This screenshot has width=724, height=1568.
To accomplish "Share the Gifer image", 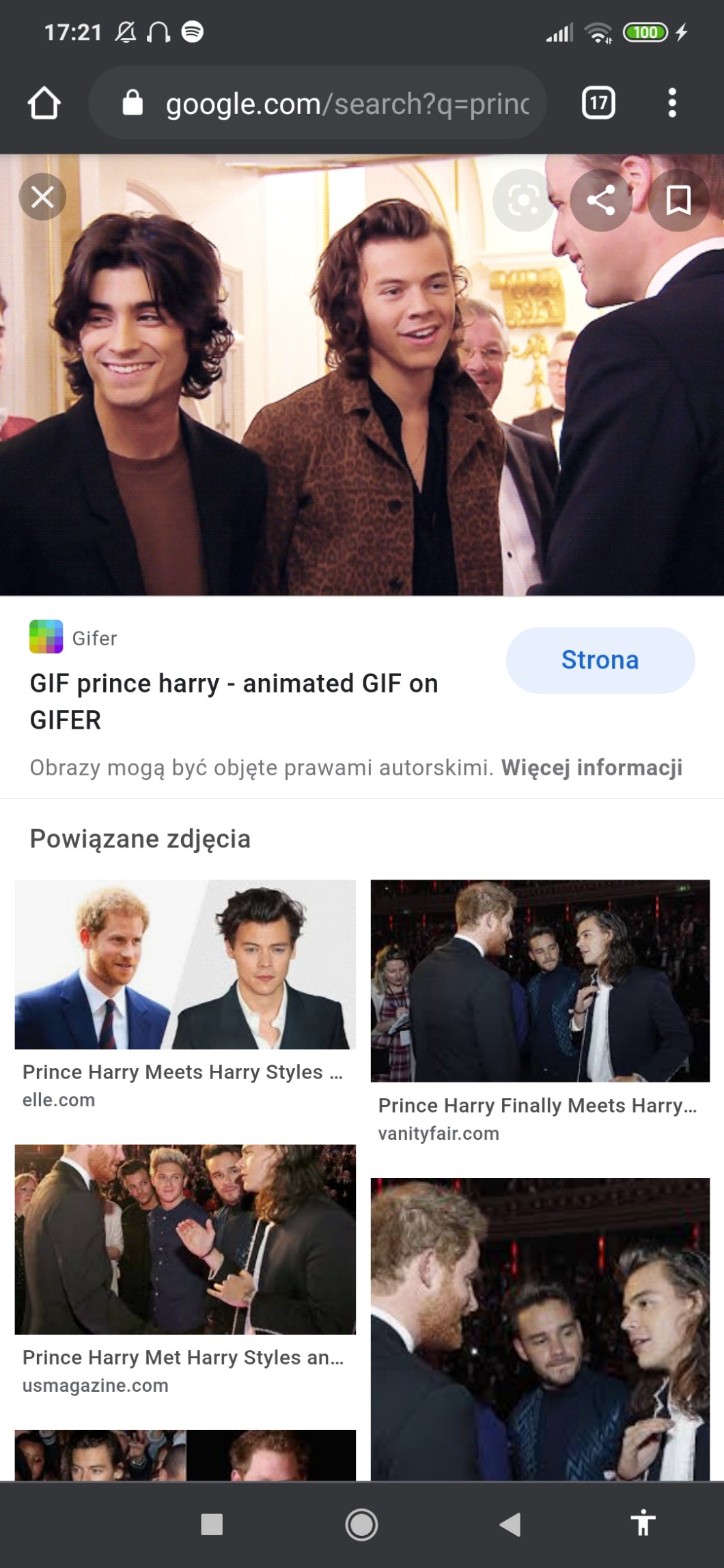I will [601, 200].
